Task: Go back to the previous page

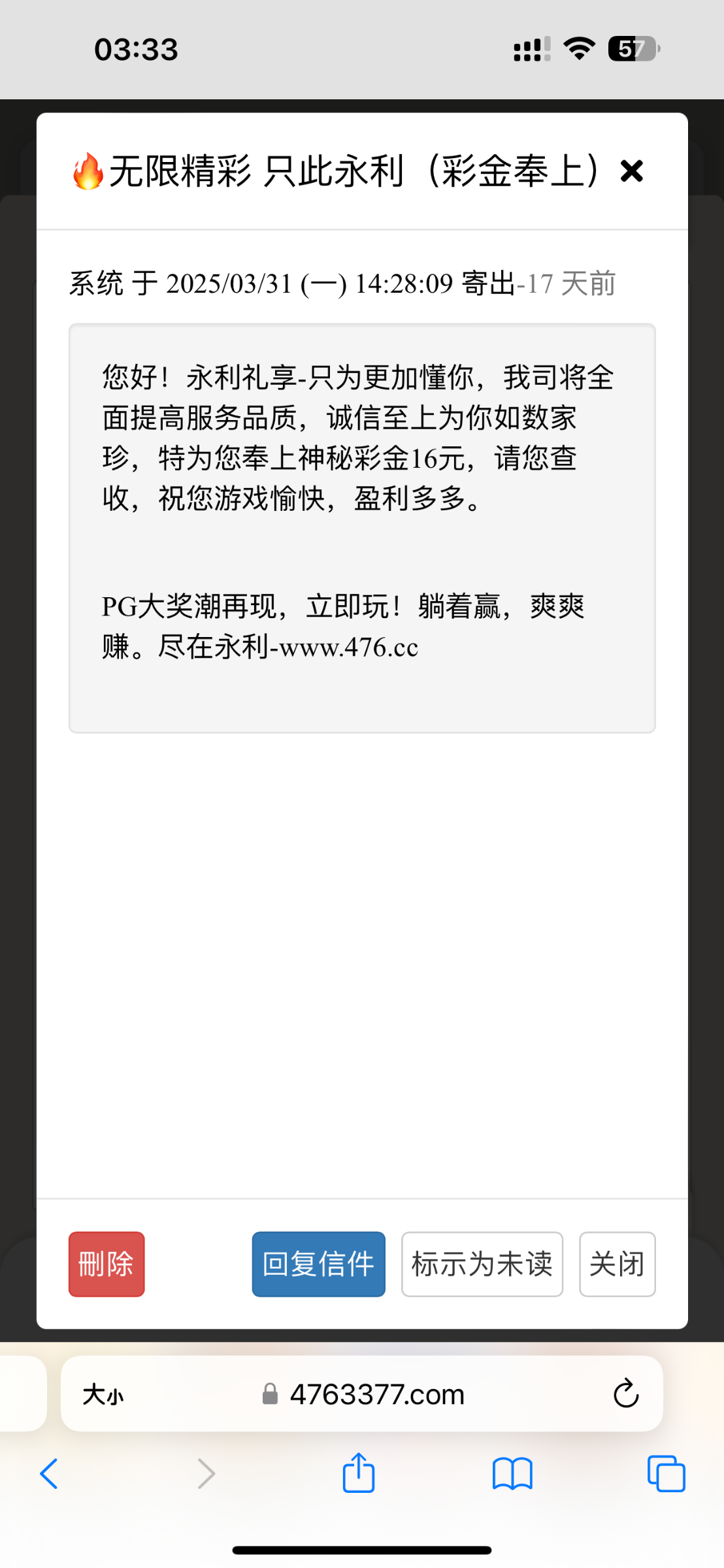Action: click(49, 1473)
